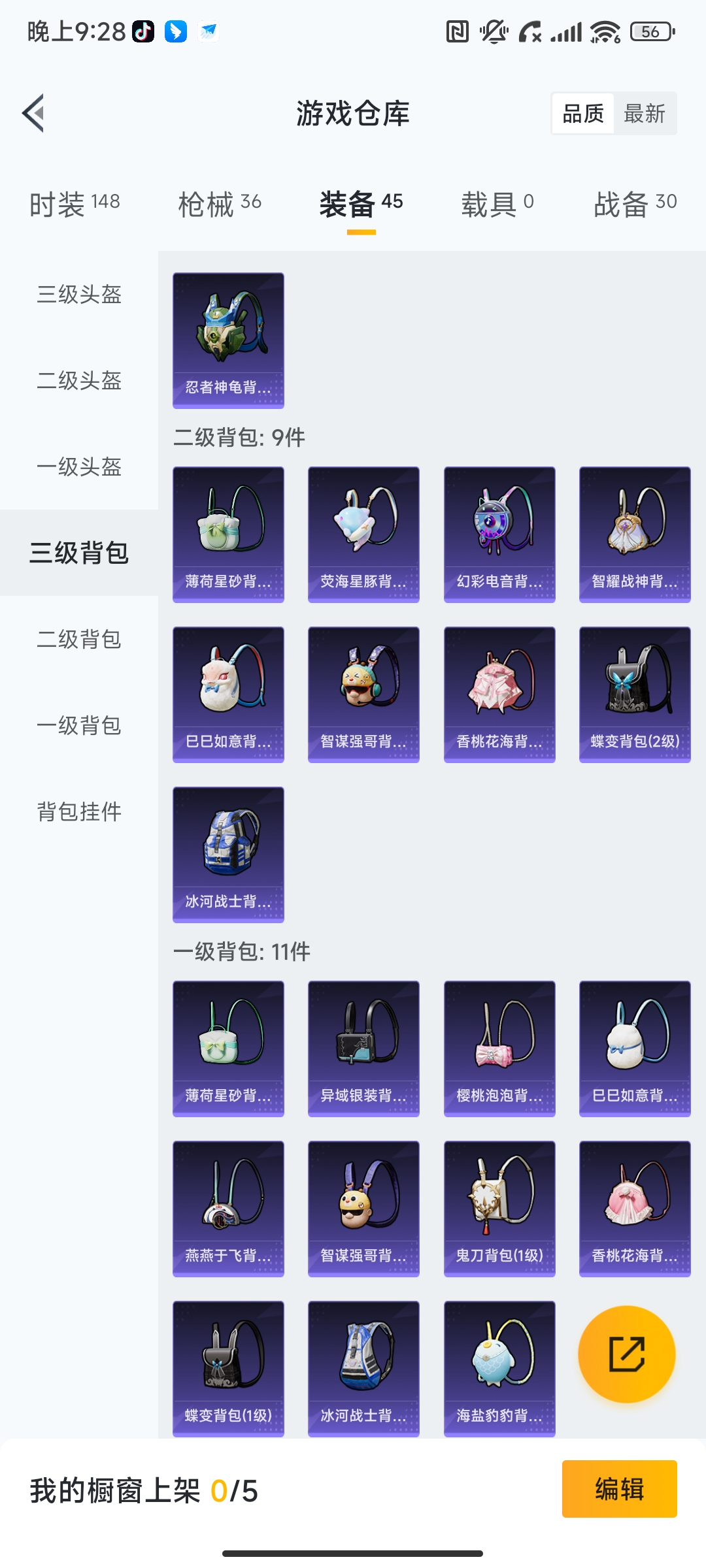This screenshot has height=1568, width=706.
Task: Open the 幻彩电音背包 item
Action: point(499,534)
